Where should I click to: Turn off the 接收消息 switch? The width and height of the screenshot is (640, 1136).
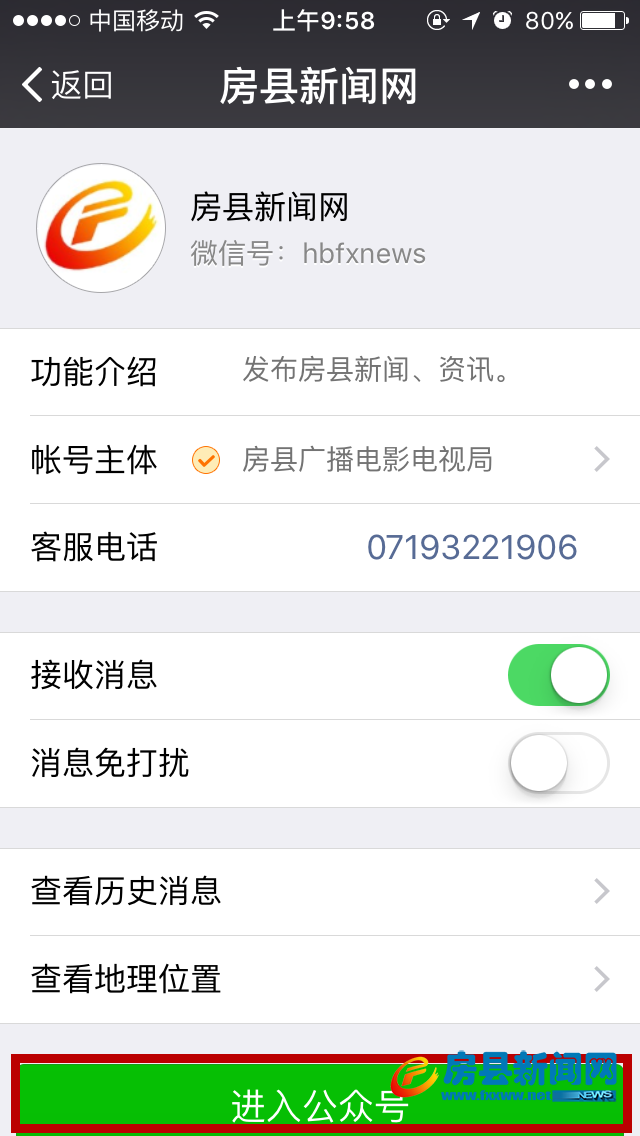(558, 676)
